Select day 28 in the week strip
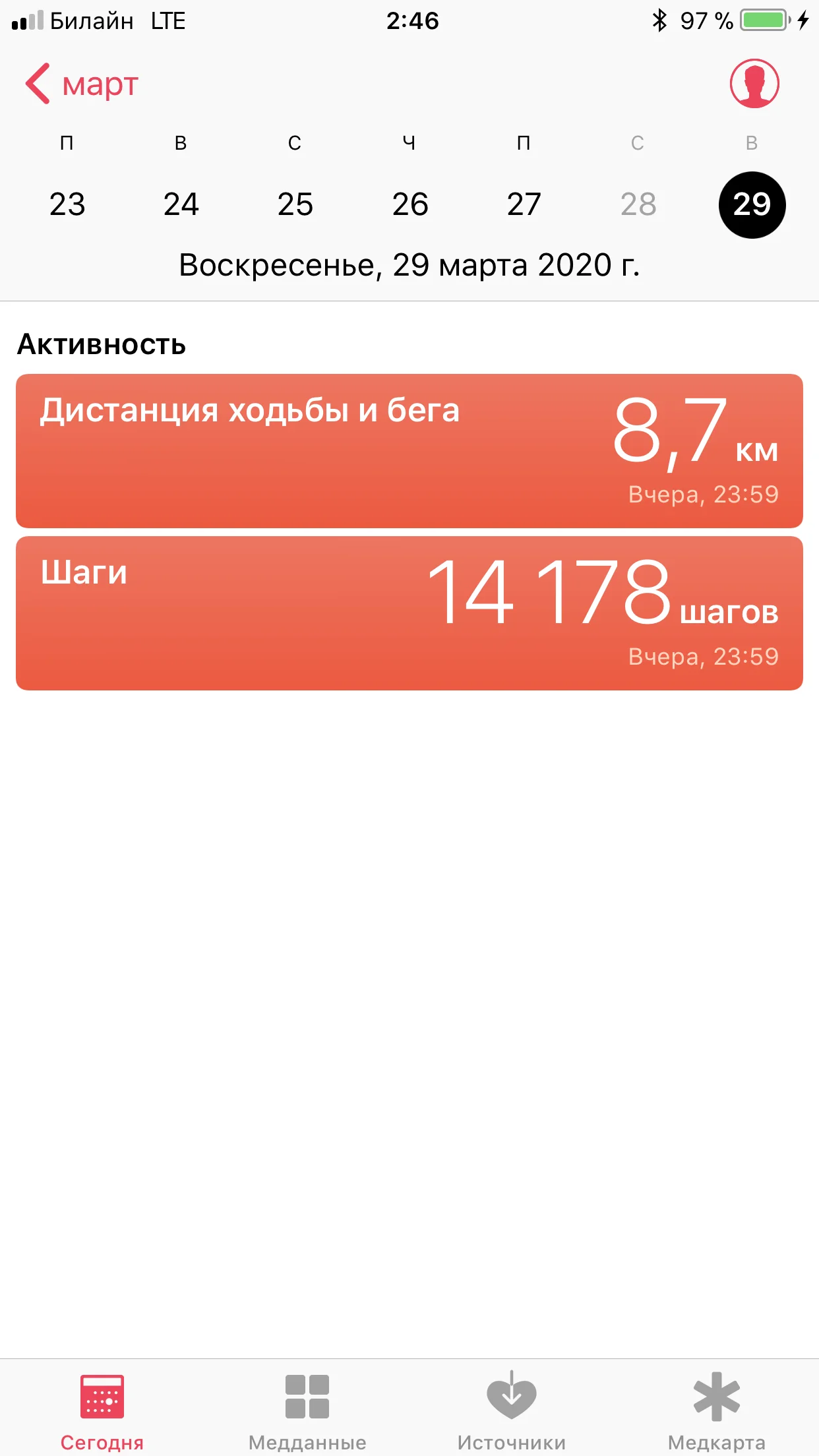Viewport: 819px width, 1456px height. (x=638, y=204)
